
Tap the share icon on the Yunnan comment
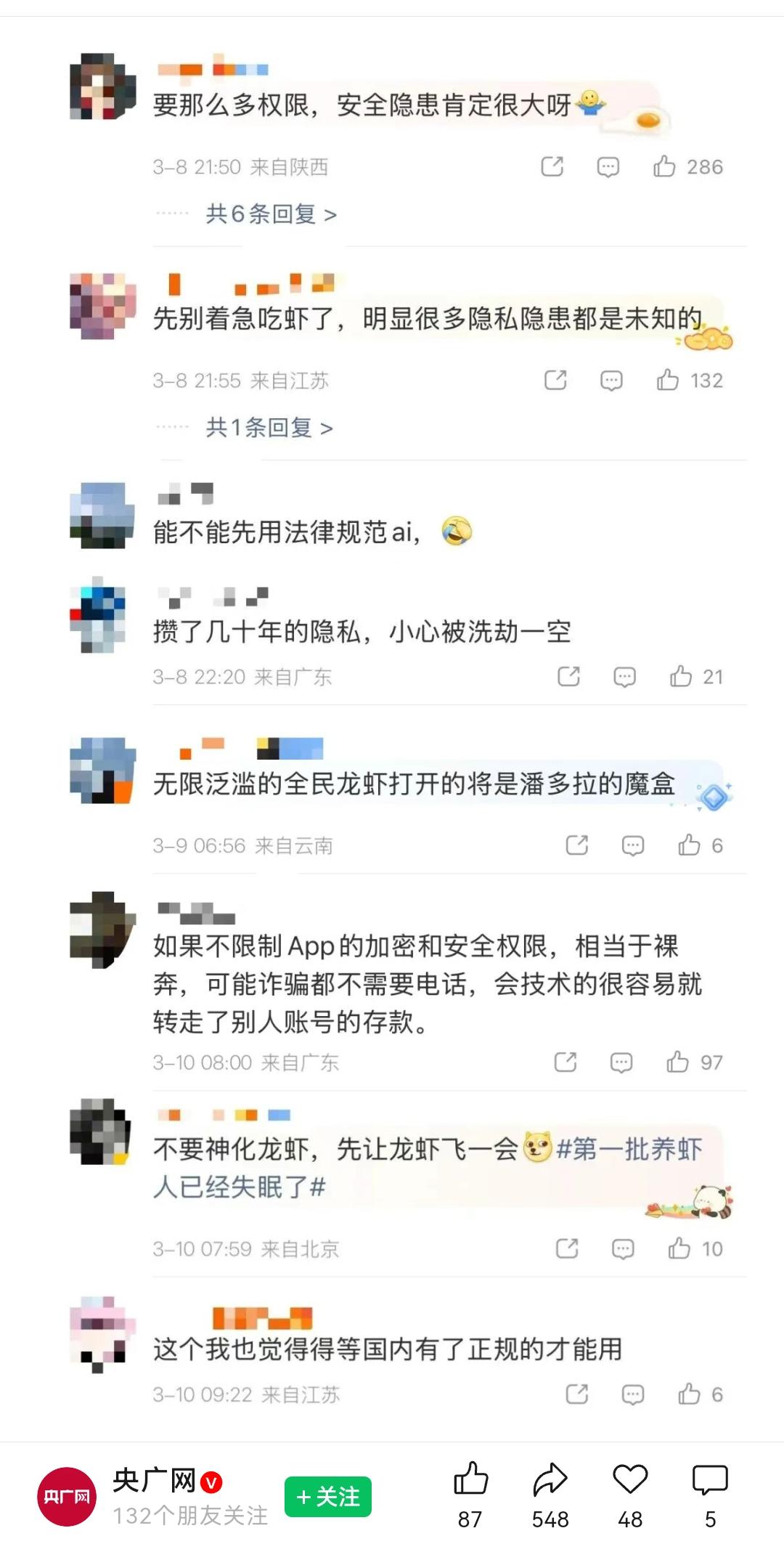(x=576, y=845)
